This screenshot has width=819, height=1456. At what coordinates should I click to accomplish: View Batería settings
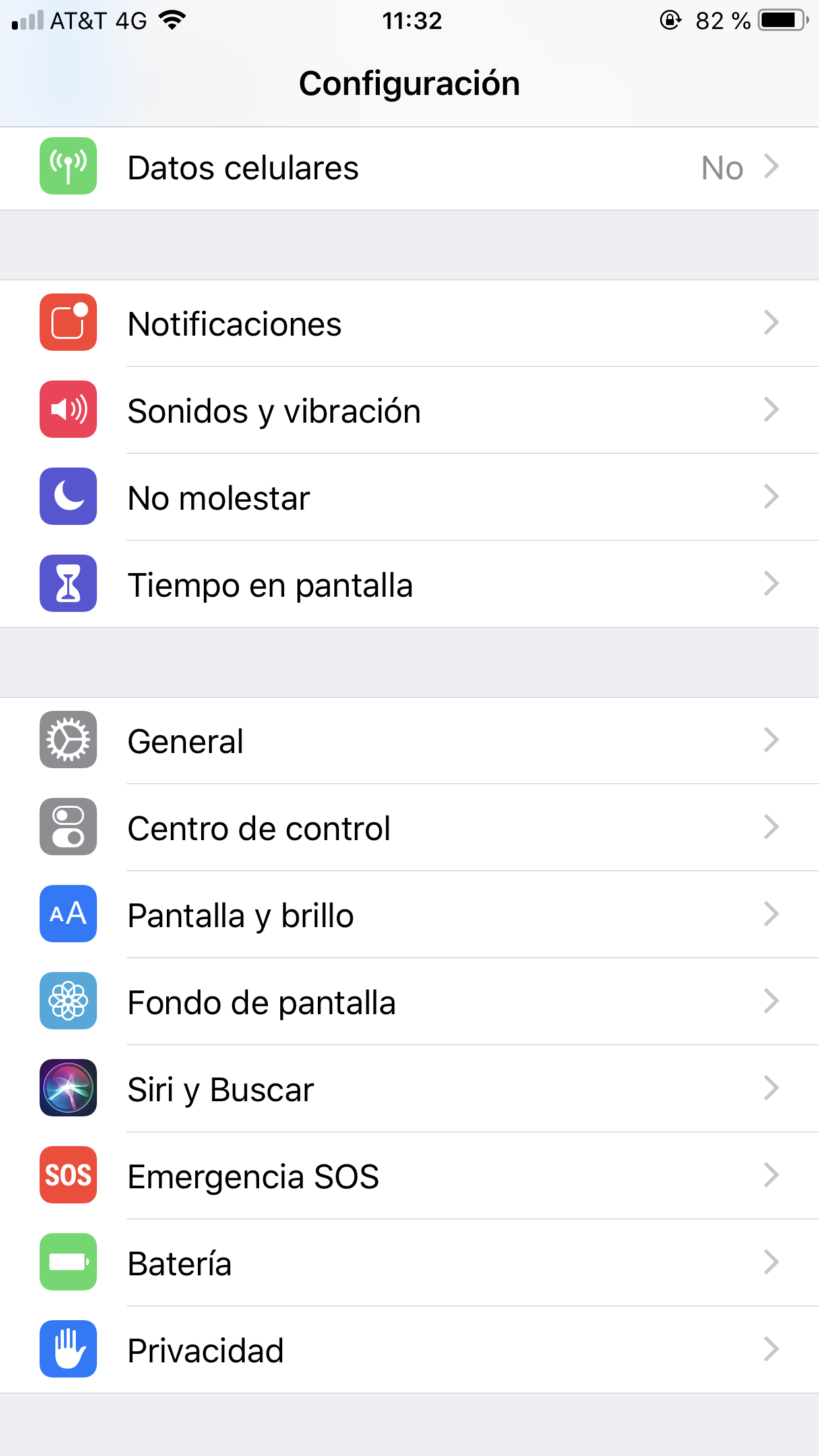coord(409,1263)
